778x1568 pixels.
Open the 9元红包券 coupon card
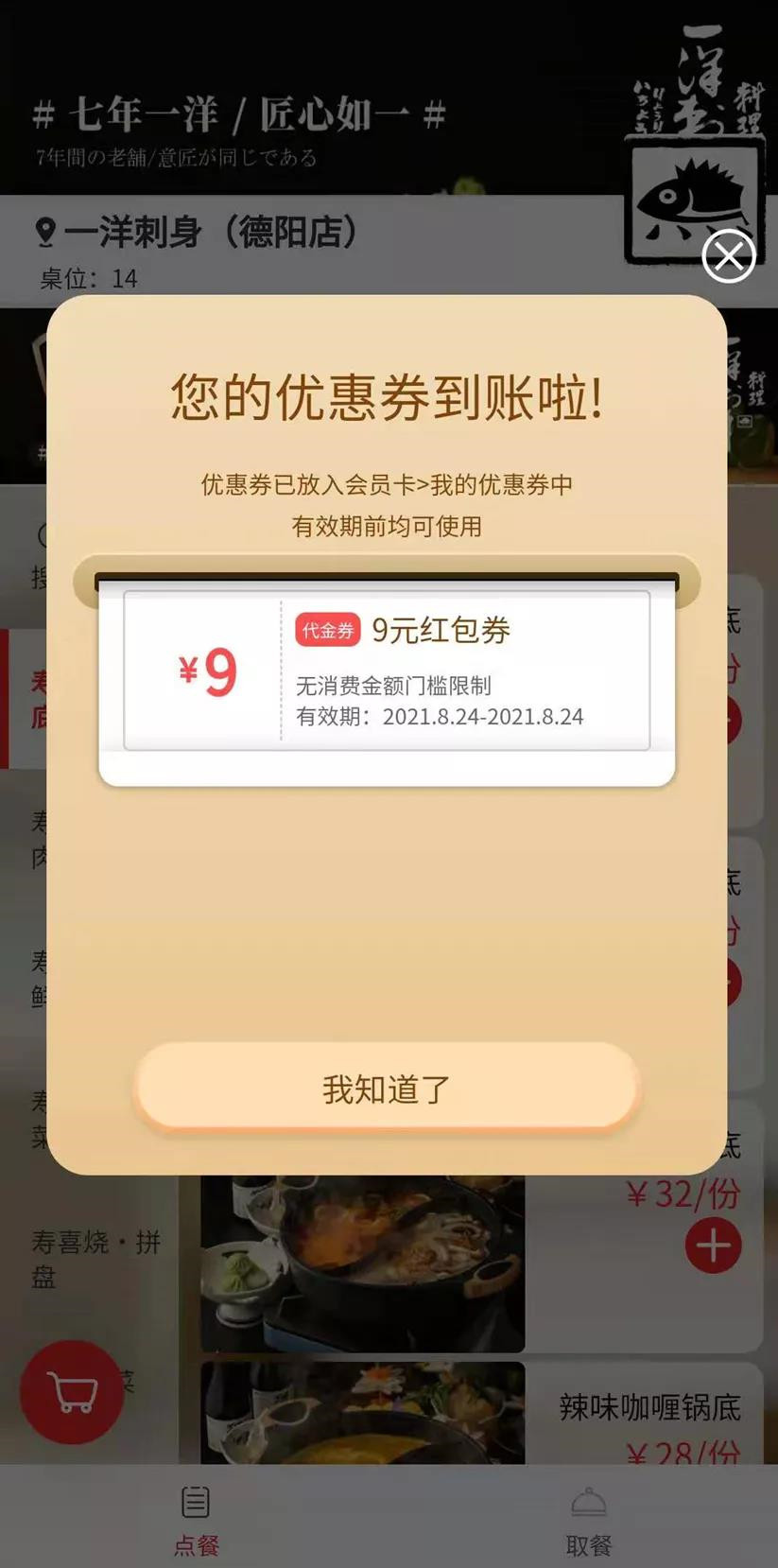click(387, 671)
